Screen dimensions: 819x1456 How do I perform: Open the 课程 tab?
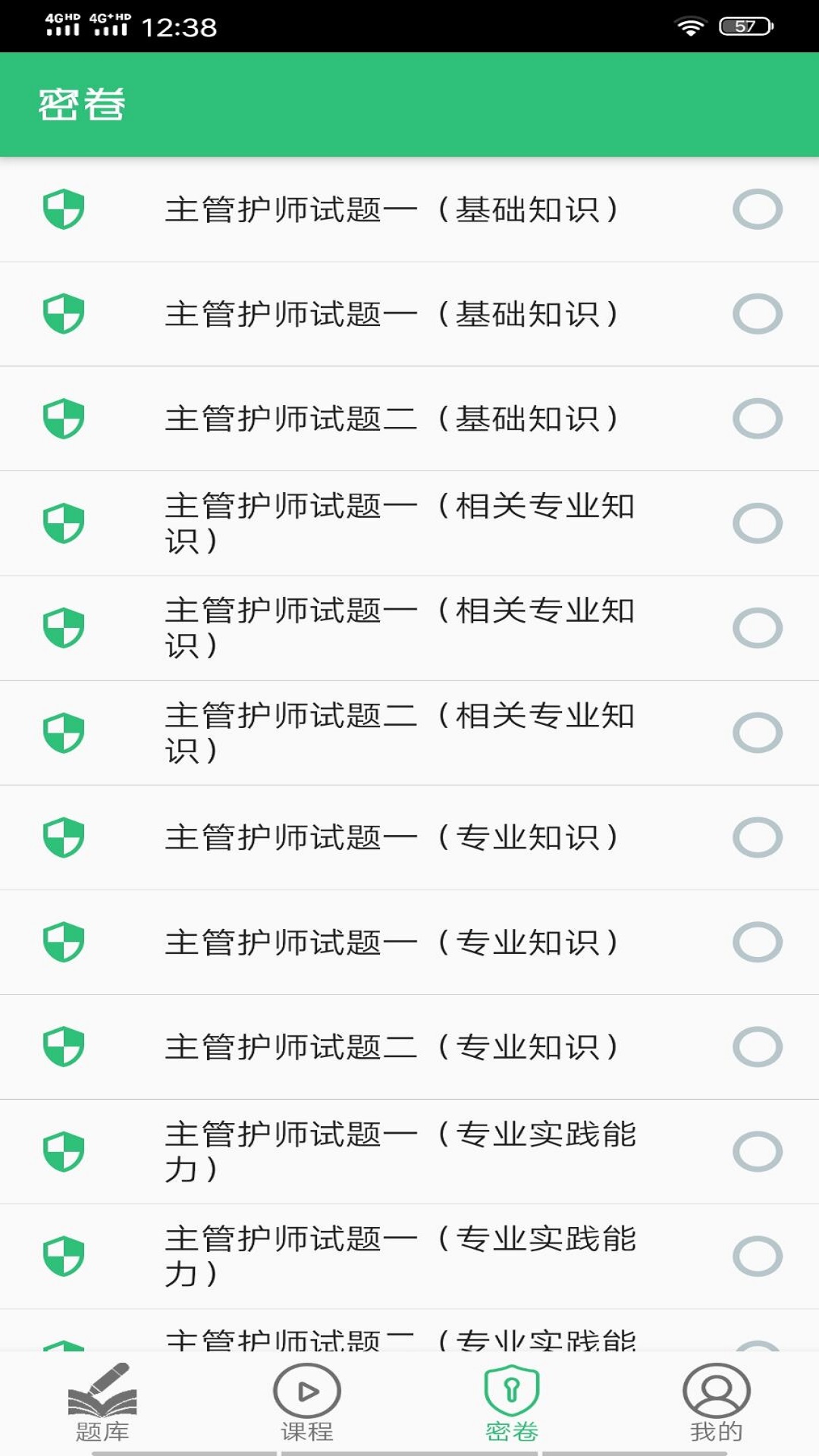coord(307,1403)
